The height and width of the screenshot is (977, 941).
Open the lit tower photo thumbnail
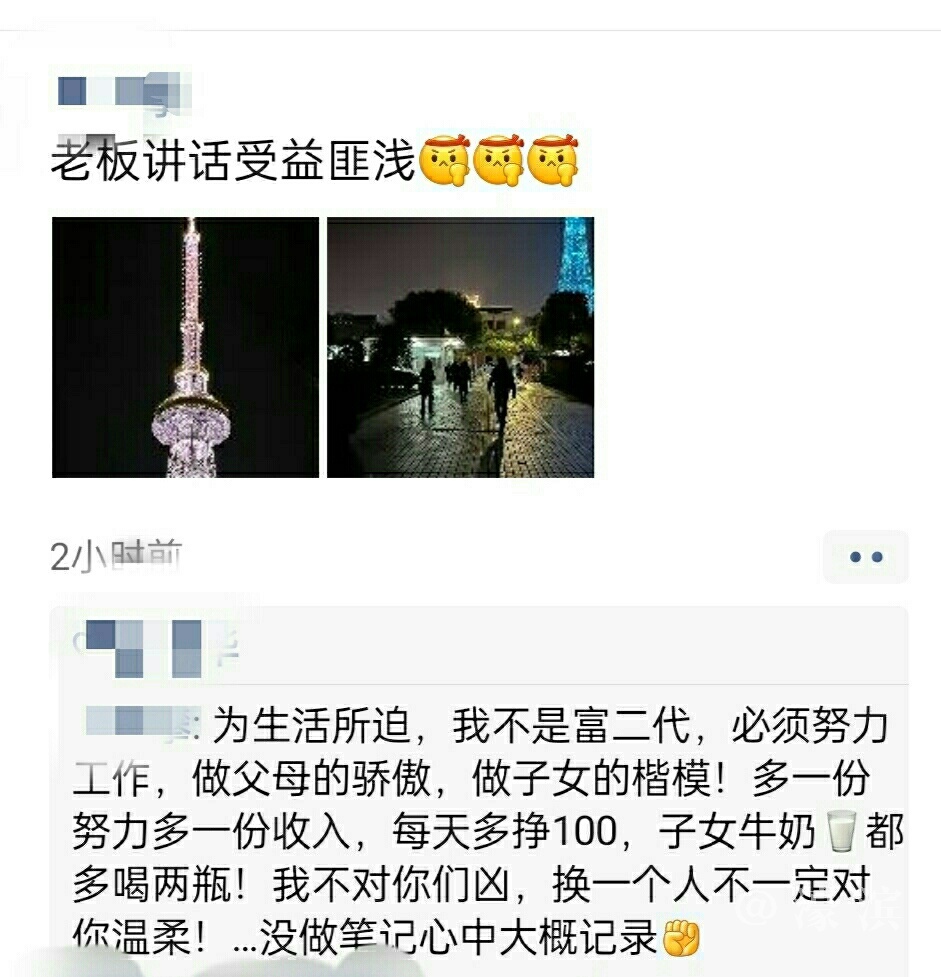coord(186,347)
